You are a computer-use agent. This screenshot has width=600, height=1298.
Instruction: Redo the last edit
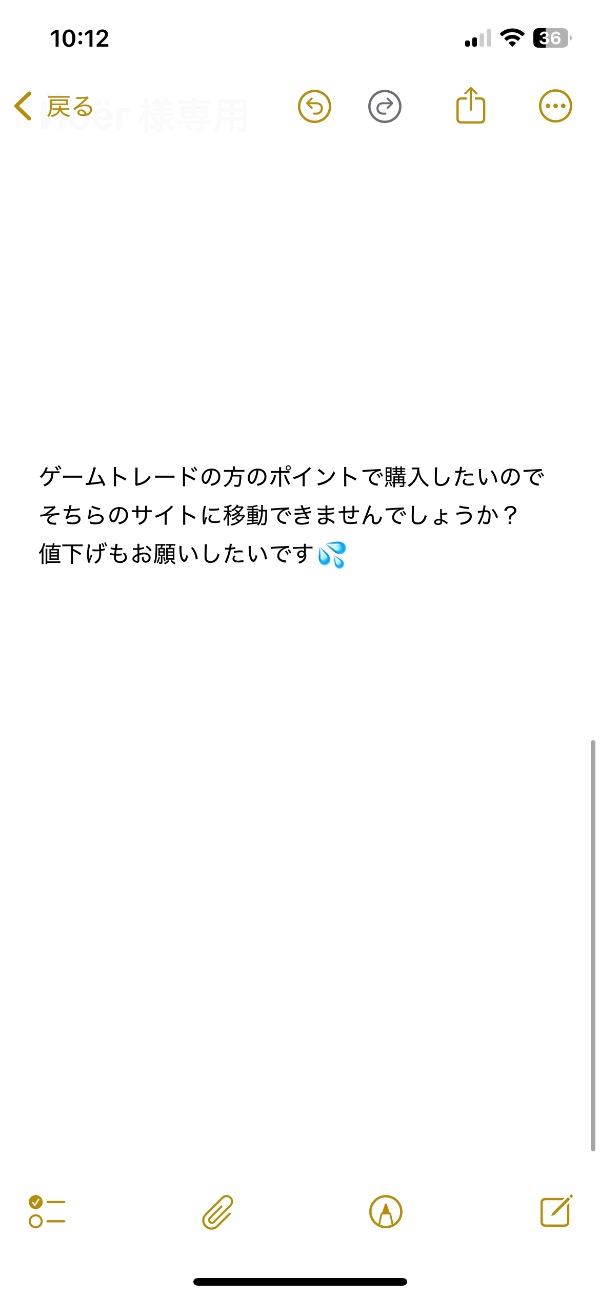[x=385, y=106]
